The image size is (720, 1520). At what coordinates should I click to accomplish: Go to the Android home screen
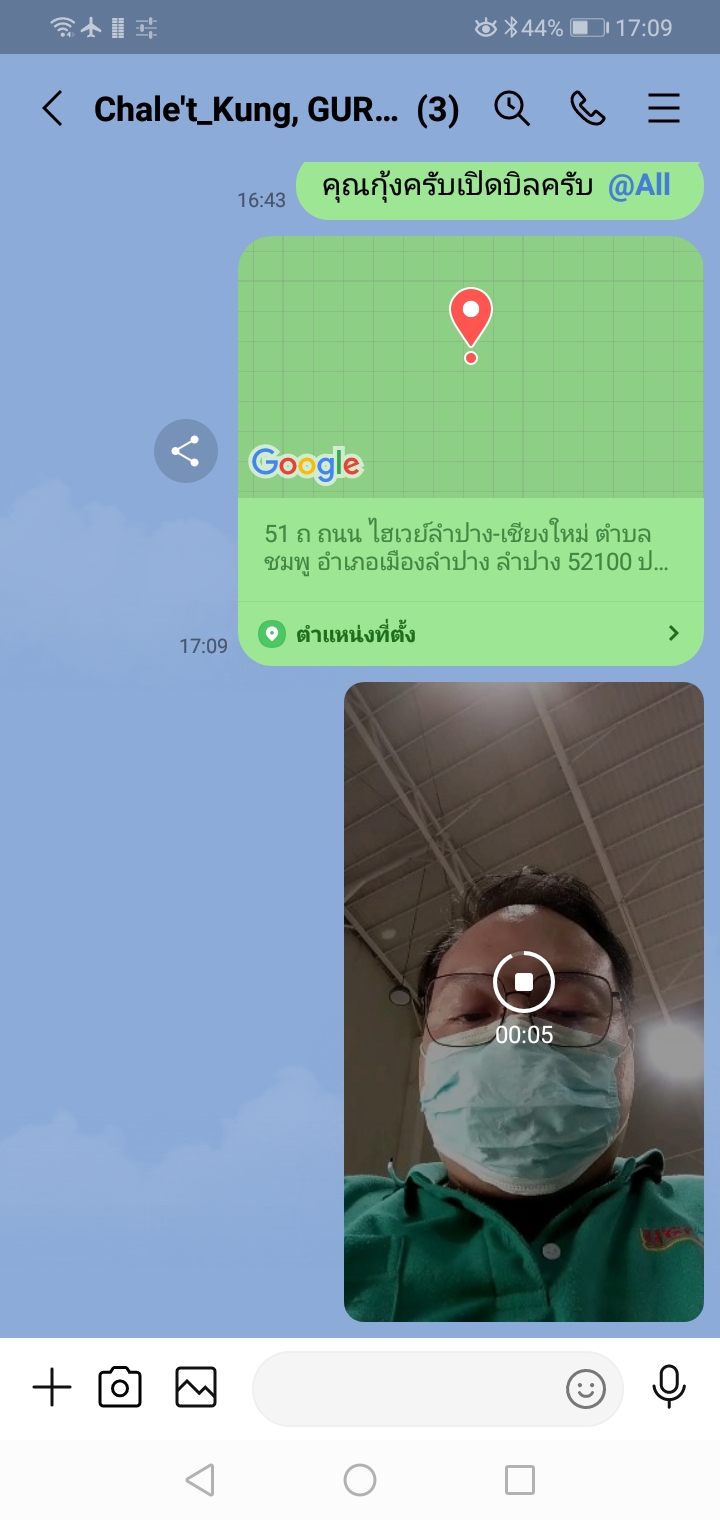pyautogui.click(x=360, y=1480)
